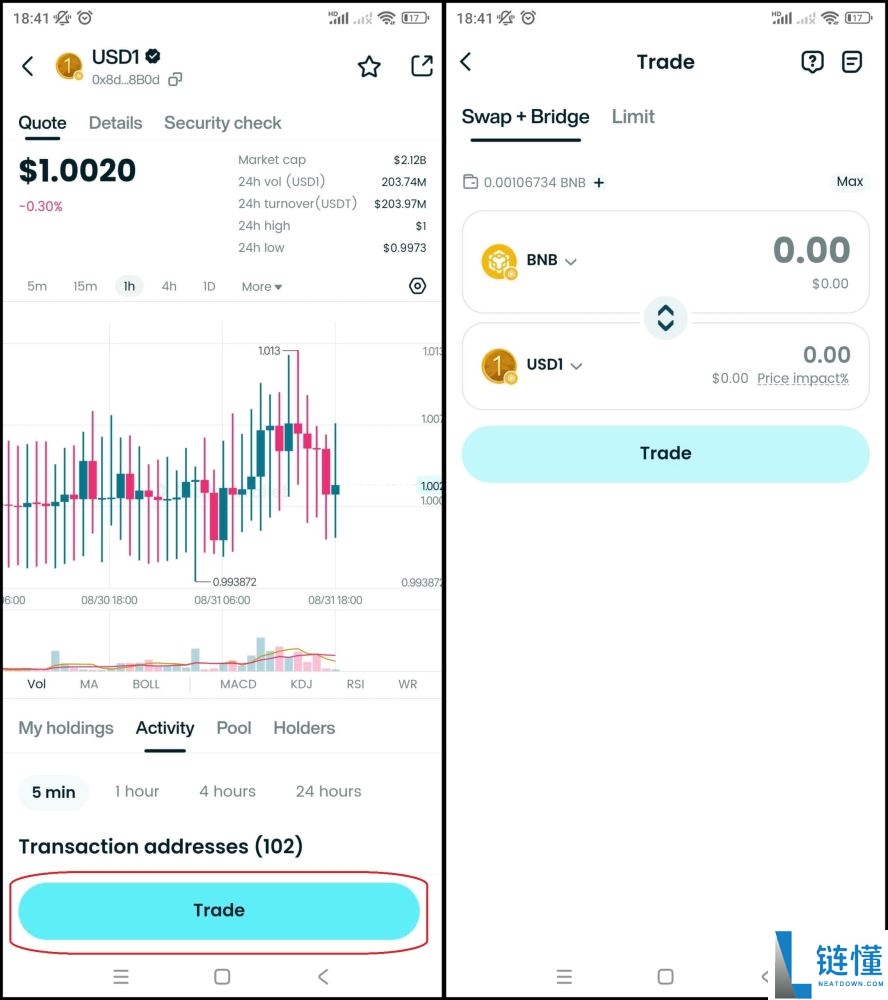Share the USD1 token page
888x1000 pixels.
tap(422, 66)
